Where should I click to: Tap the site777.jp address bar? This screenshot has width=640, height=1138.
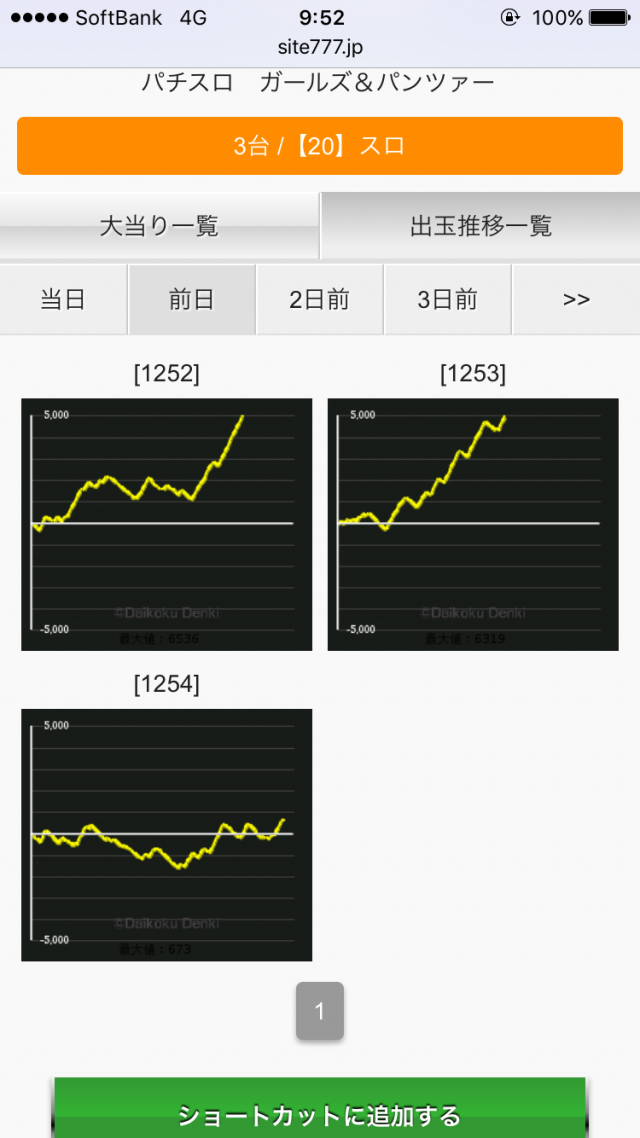[x=320, y=47]
